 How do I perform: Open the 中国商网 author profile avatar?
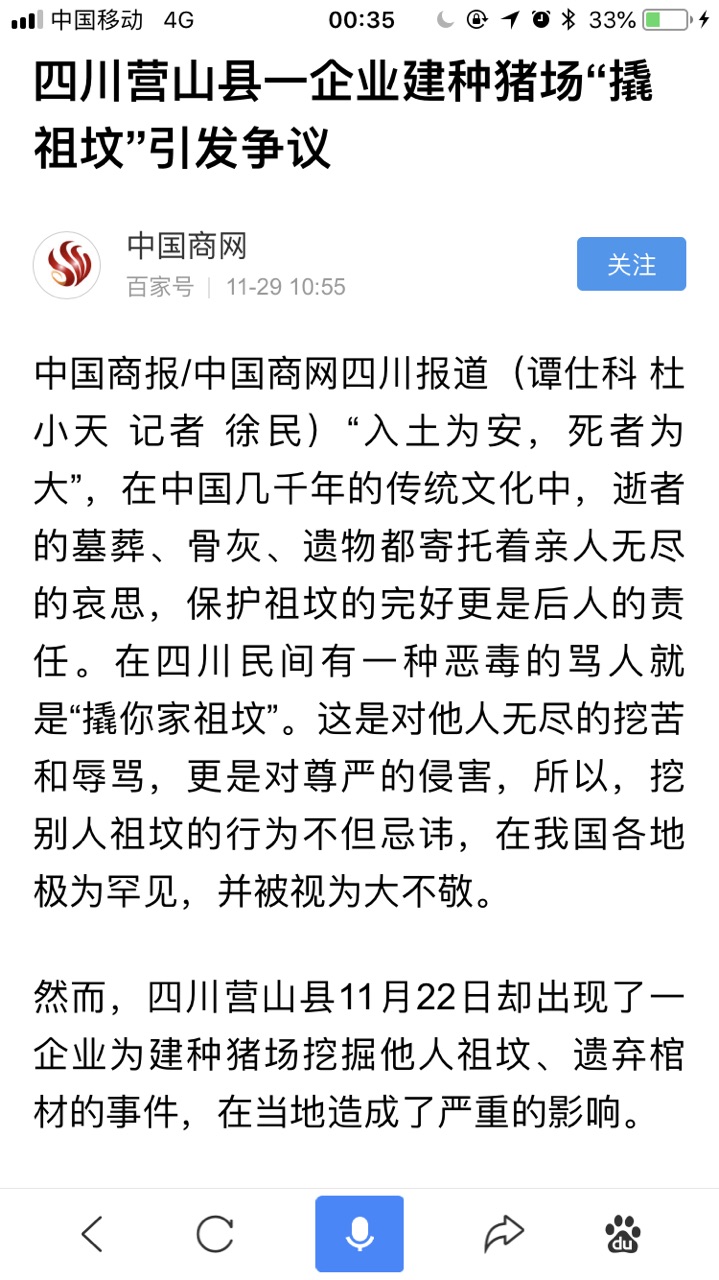pos(67,265)
